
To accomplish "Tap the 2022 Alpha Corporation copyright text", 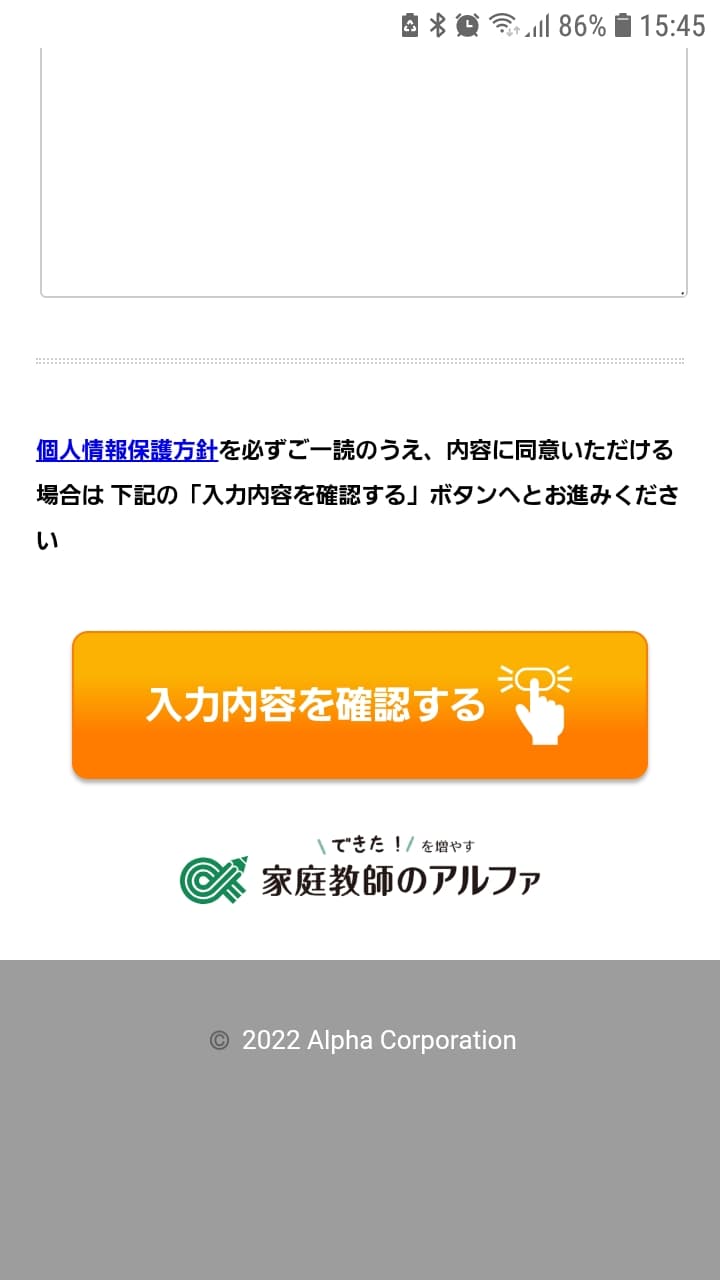I will click(x=363, y=1040).
